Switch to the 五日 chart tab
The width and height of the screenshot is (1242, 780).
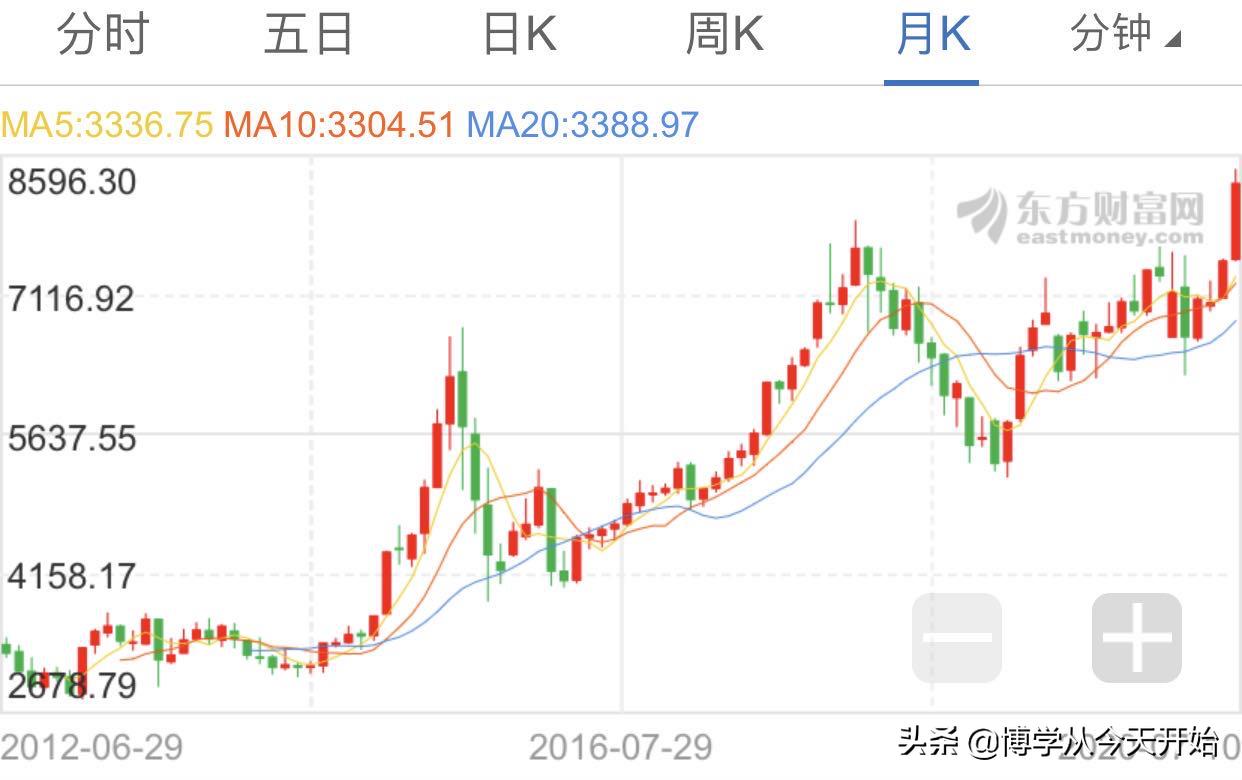[x=309, y=36]
